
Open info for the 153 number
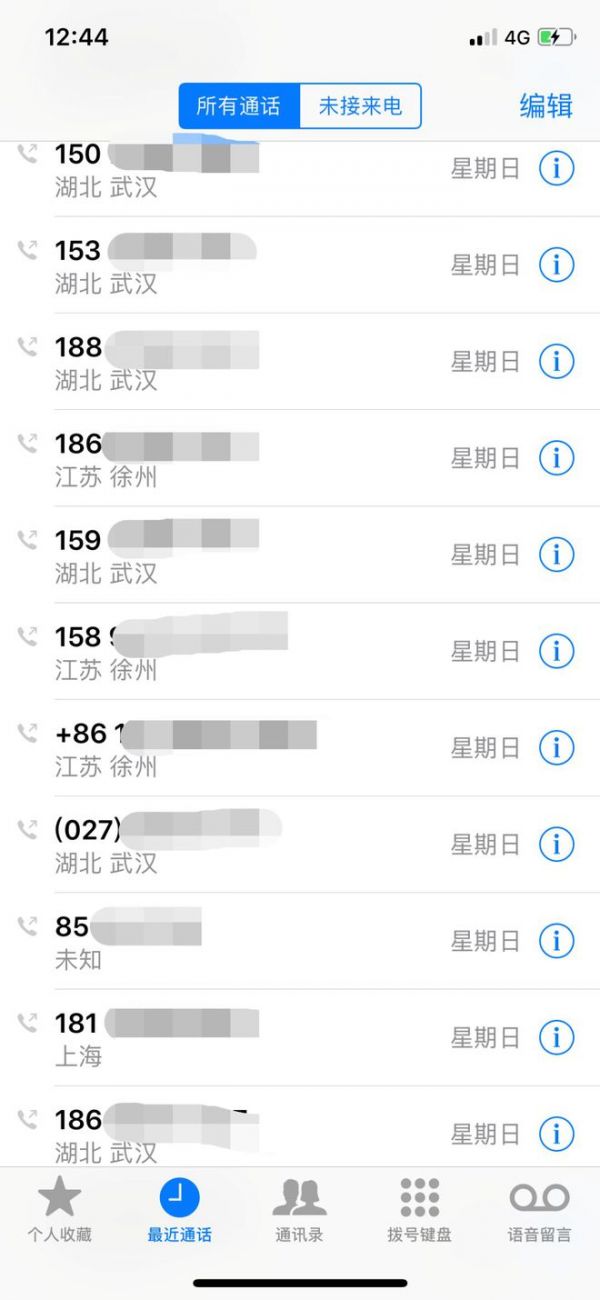[x=557, y=265]
